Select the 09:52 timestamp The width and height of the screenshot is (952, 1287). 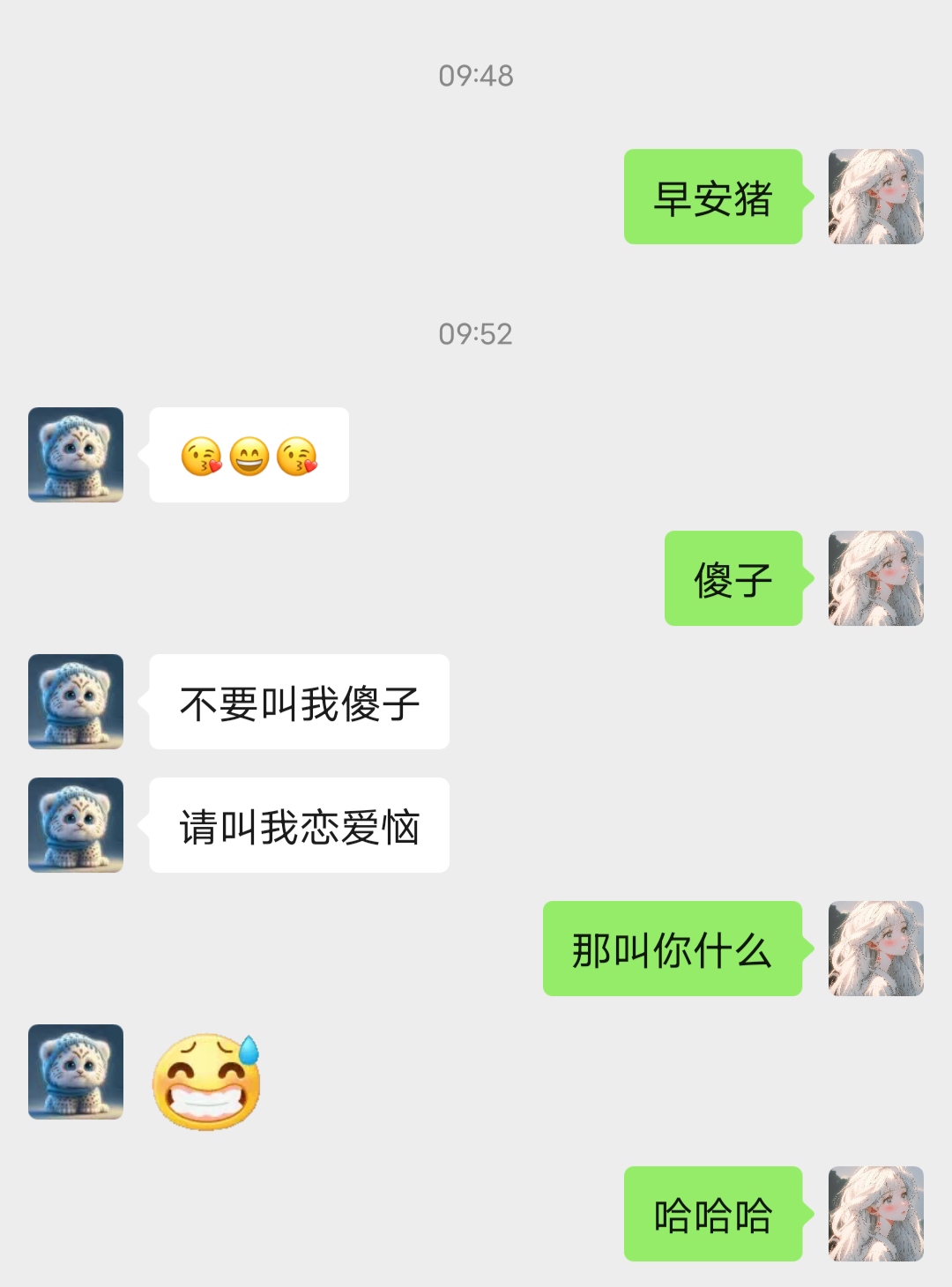[x=474, y=335]
